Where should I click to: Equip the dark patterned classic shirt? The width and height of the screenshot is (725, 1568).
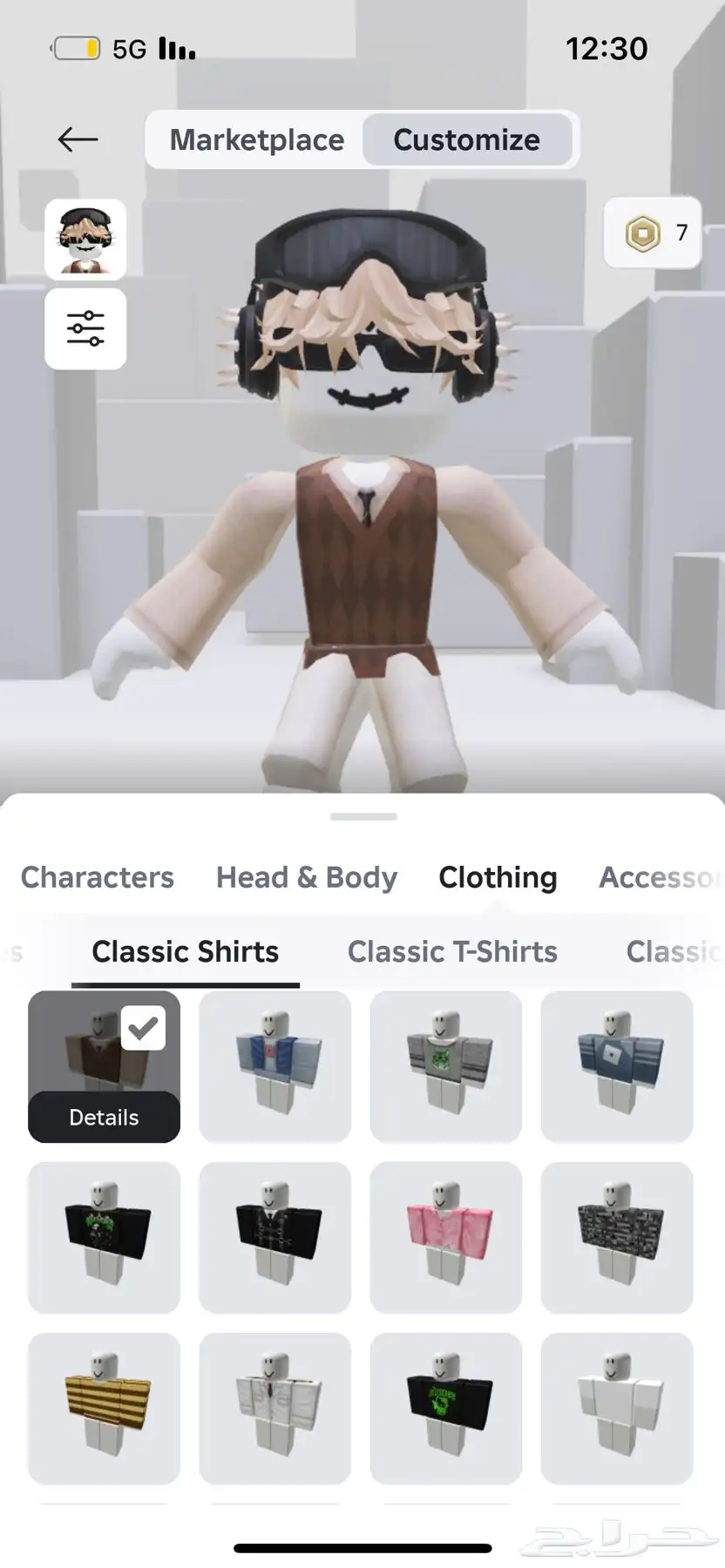[617, 1237]
